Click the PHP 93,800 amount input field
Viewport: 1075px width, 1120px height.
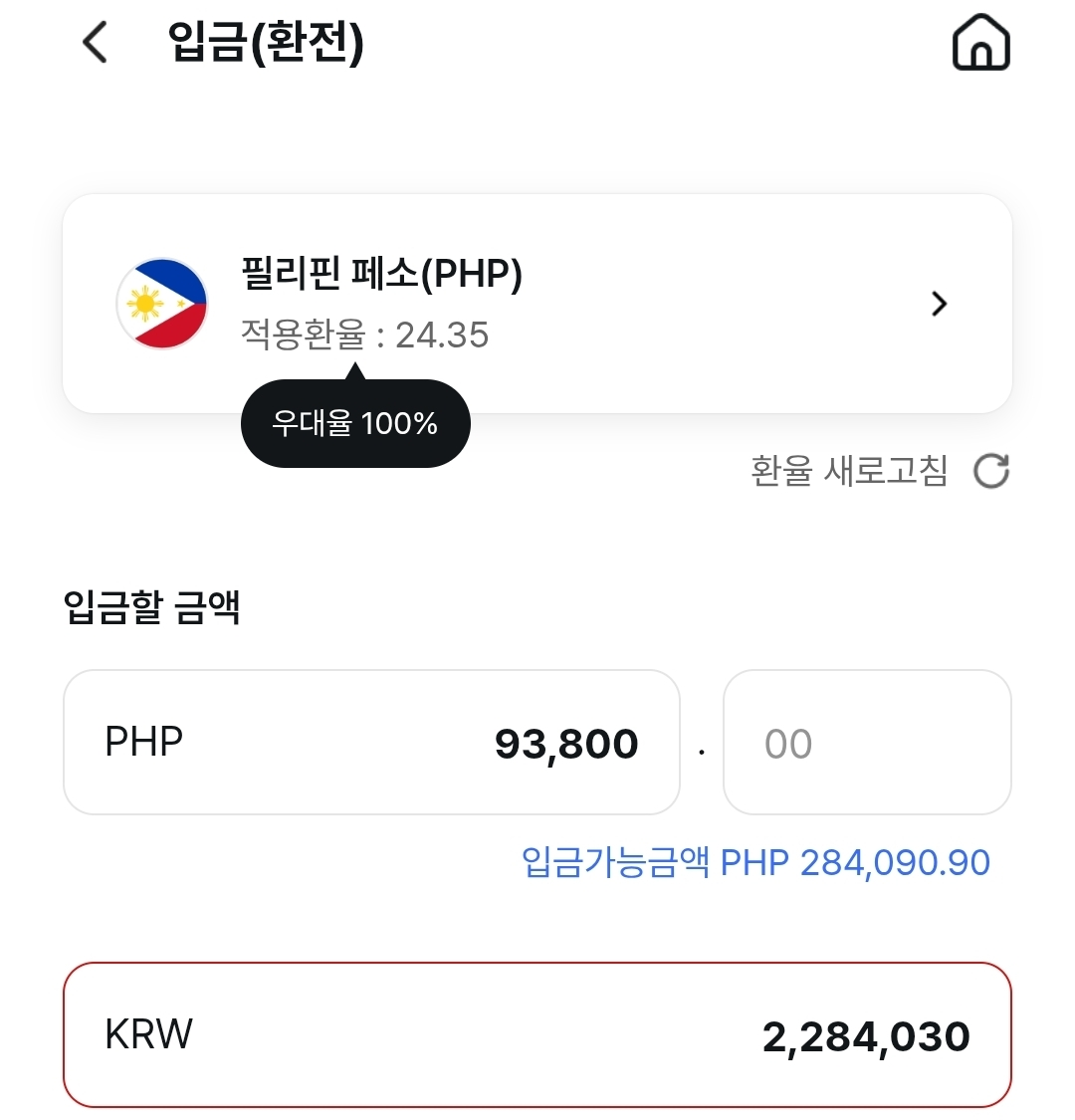point(371,743)
